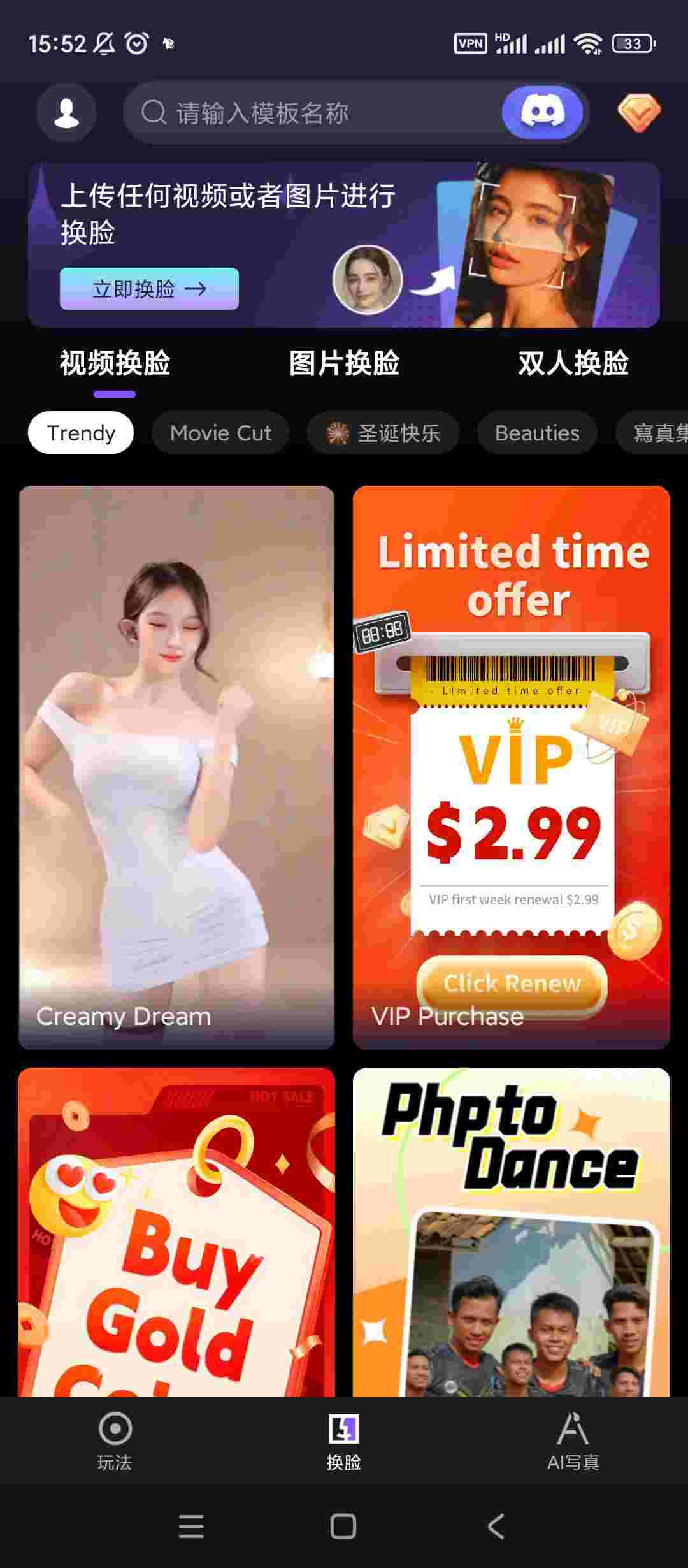The width and height of the screenshot is (688, 1568).
Task: Tap the system back button
Action: click(496, 1527)
